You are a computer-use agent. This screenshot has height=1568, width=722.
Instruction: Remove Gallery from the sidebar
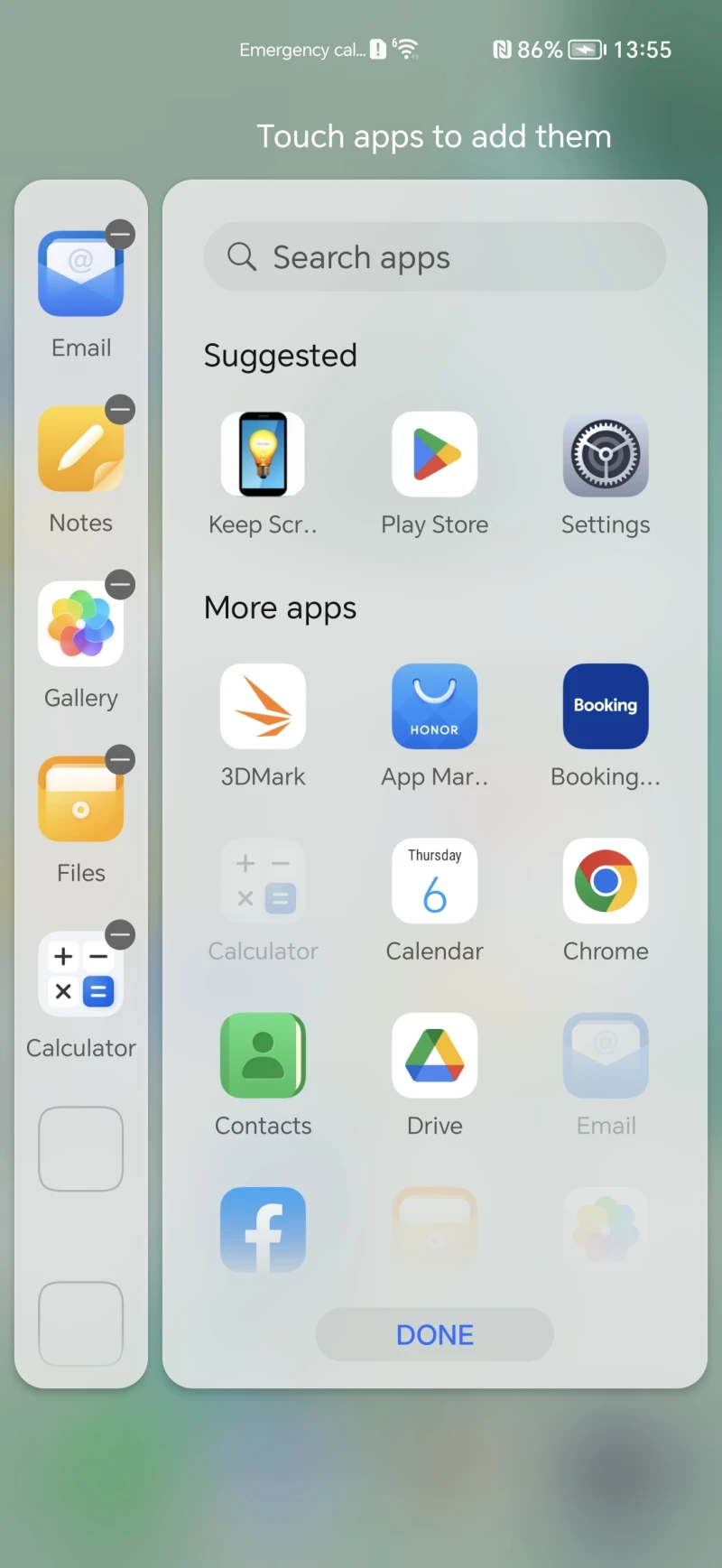(120, 585)
